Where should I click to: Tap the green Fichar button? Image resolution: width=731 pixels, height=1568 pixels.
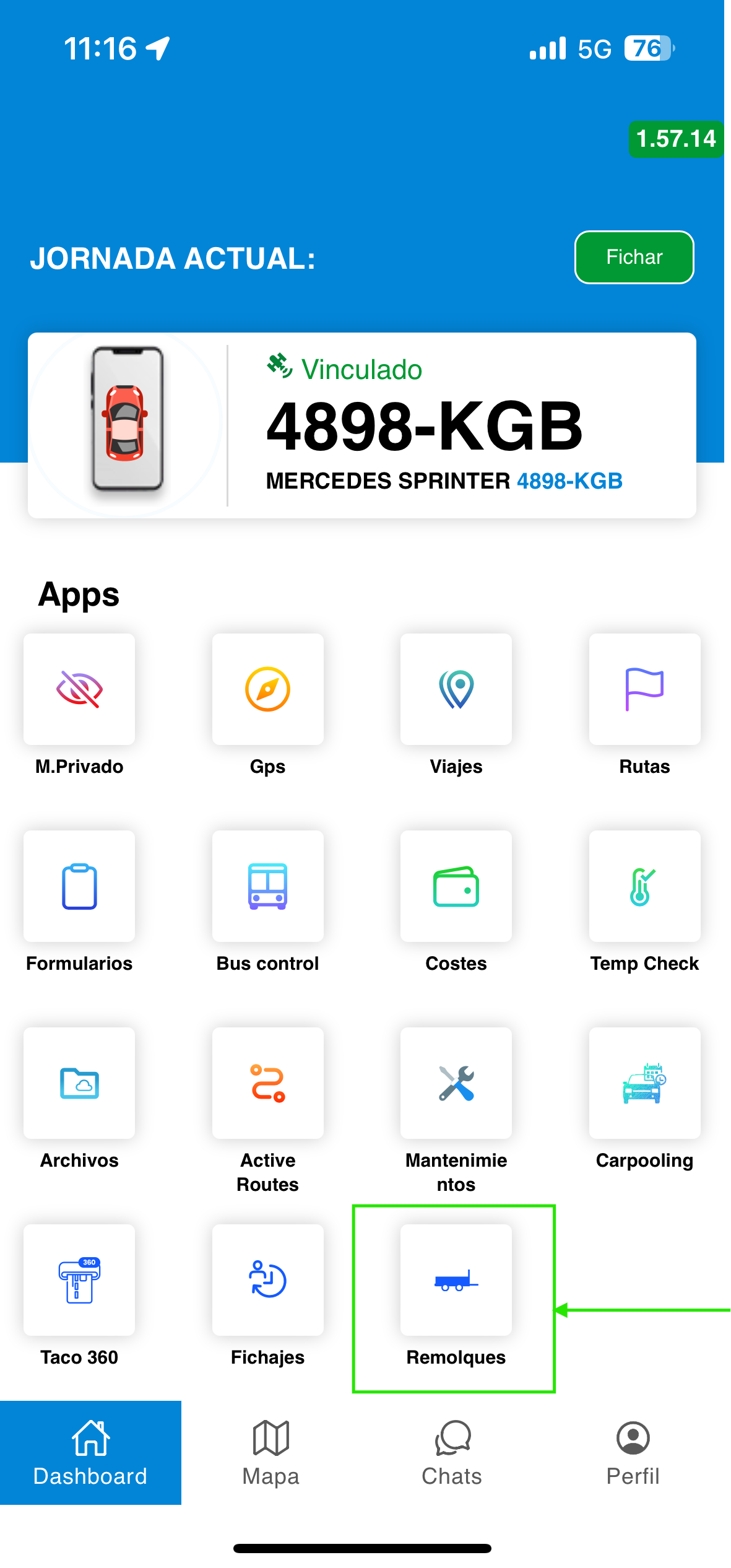[x=634, y=257]
